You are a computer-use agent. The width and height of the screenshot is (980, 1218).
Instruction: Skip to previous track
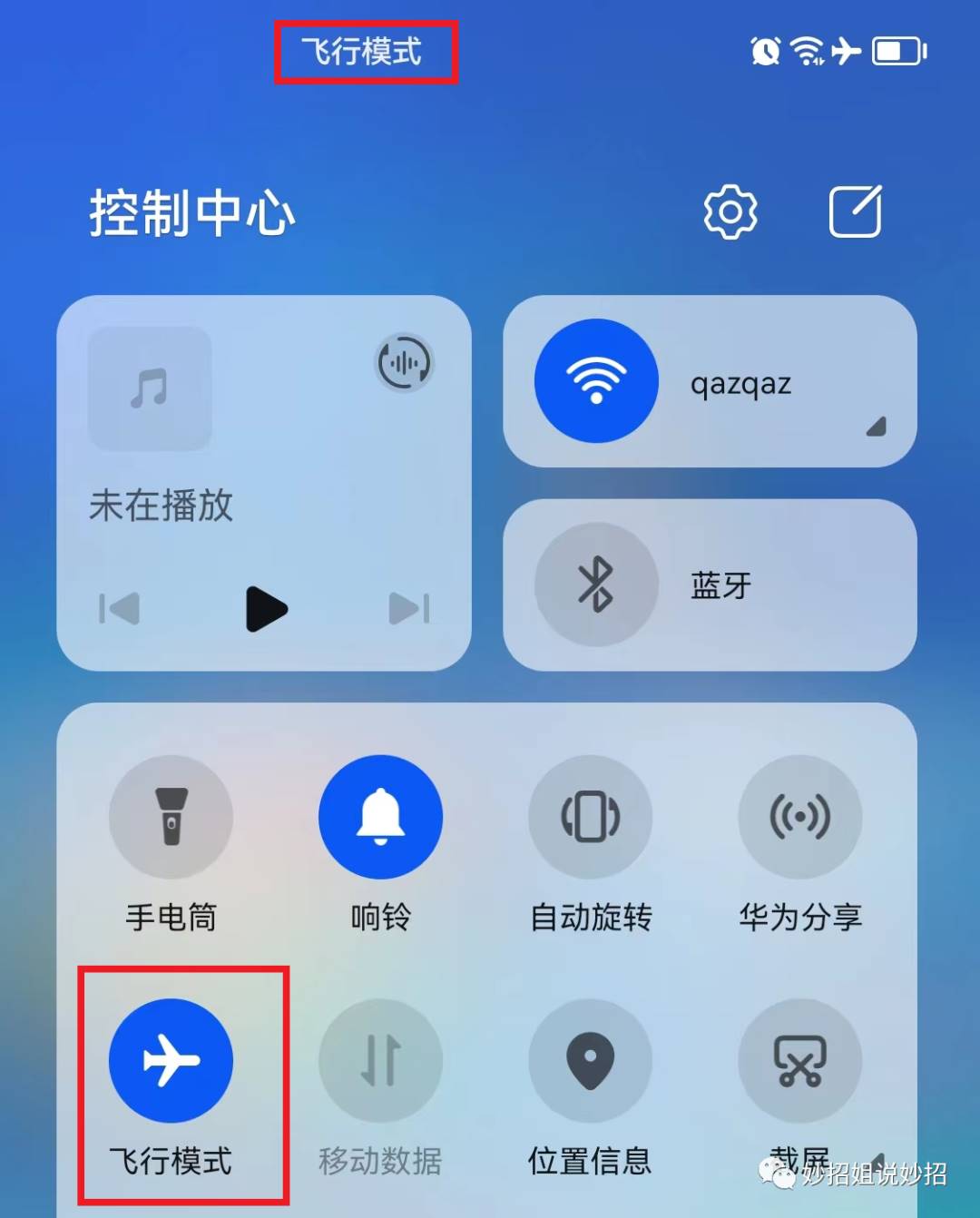point(120,608)
